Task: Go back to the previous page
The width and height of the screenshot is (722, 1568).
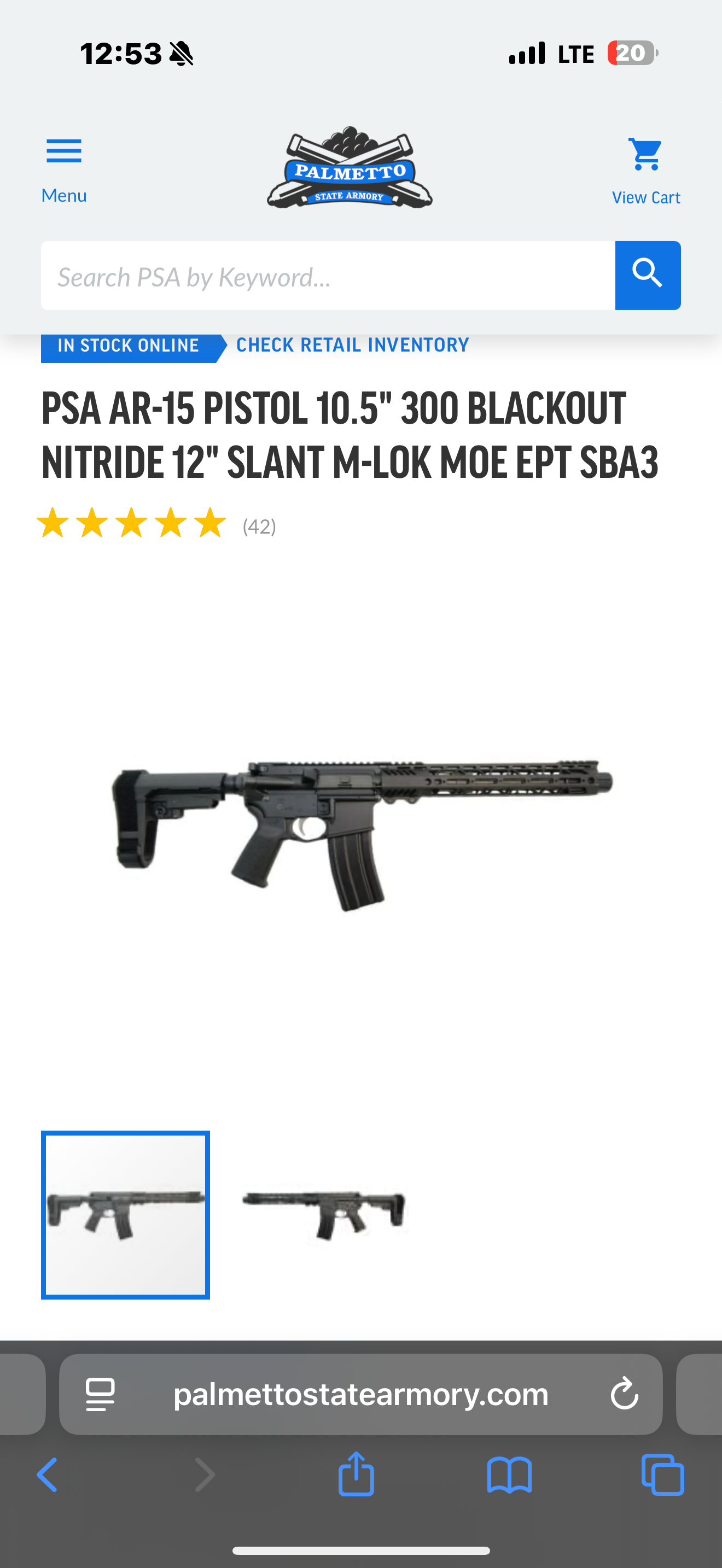Action: 48,1475
